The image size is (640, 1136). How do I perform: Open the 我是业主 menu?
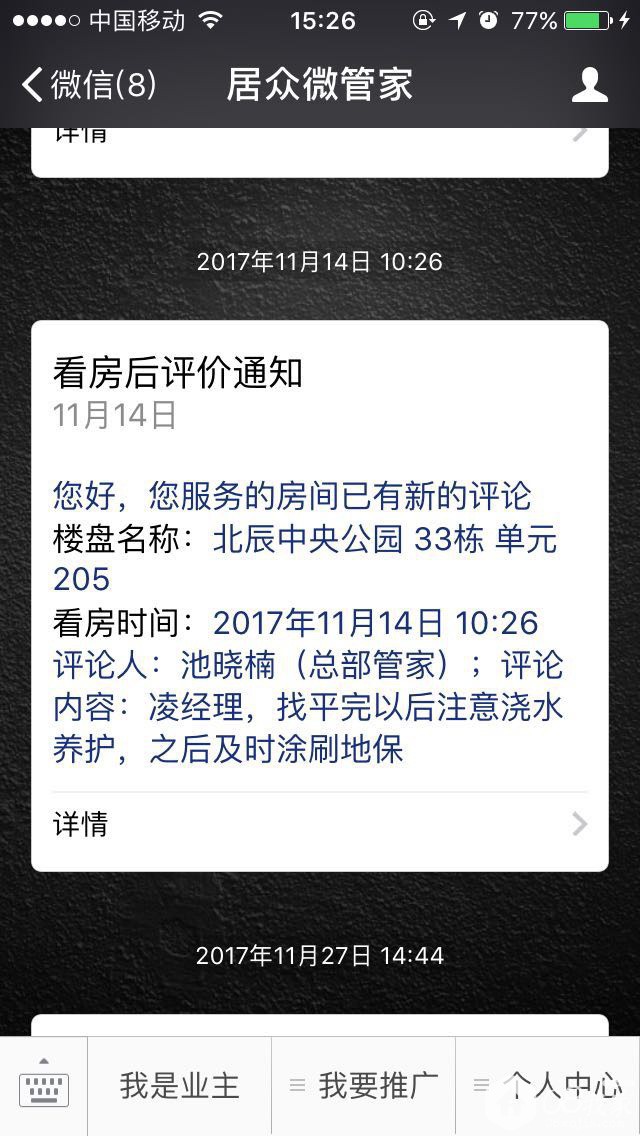[x=180, y=1085]
